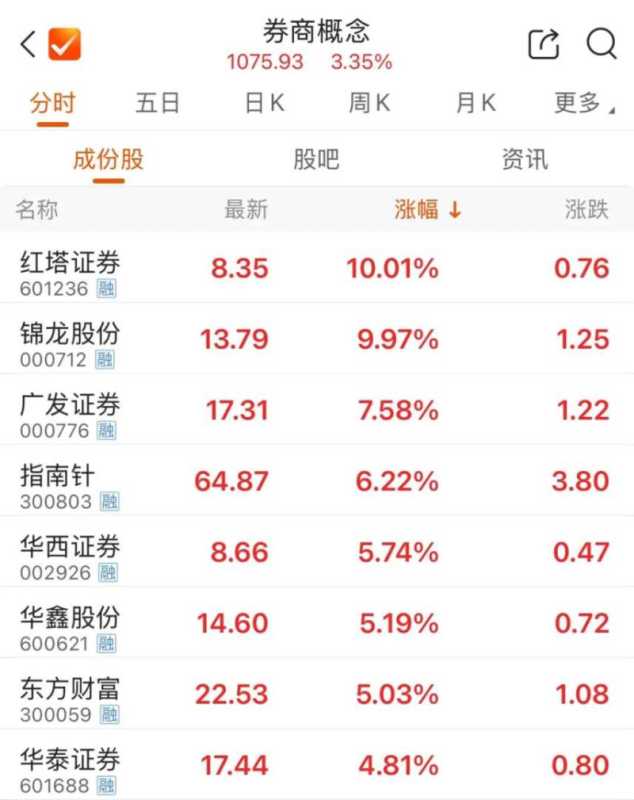Select the 周K chart tab

[x=369, y=103]
